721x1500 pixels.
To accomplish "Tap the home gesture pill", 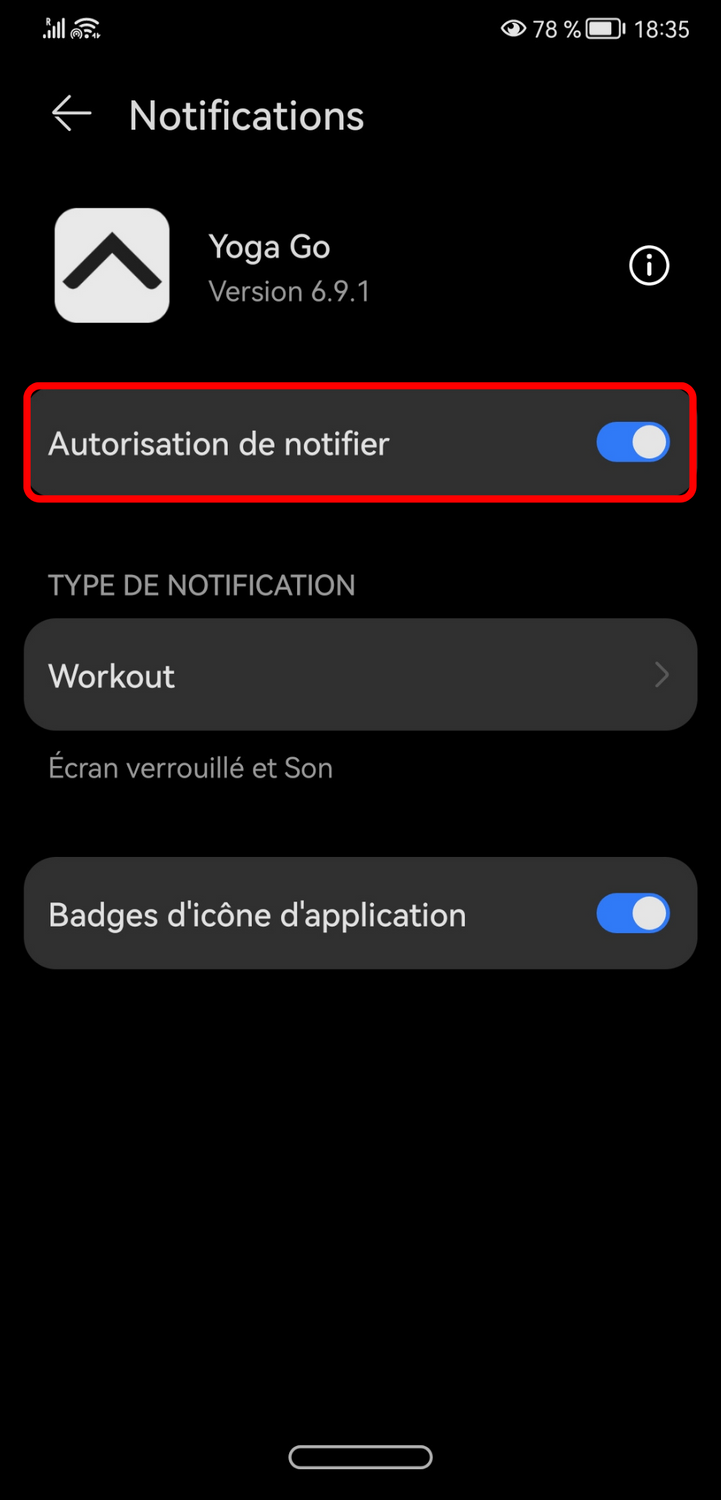I will [x=360, y=1457].
